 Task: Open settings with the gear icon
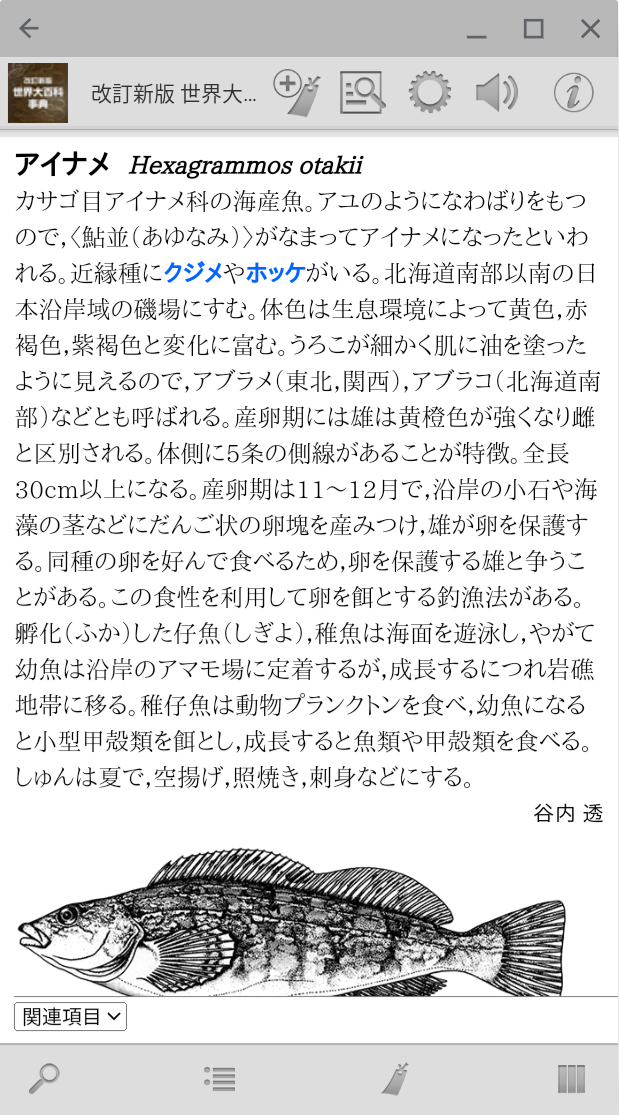430,93
